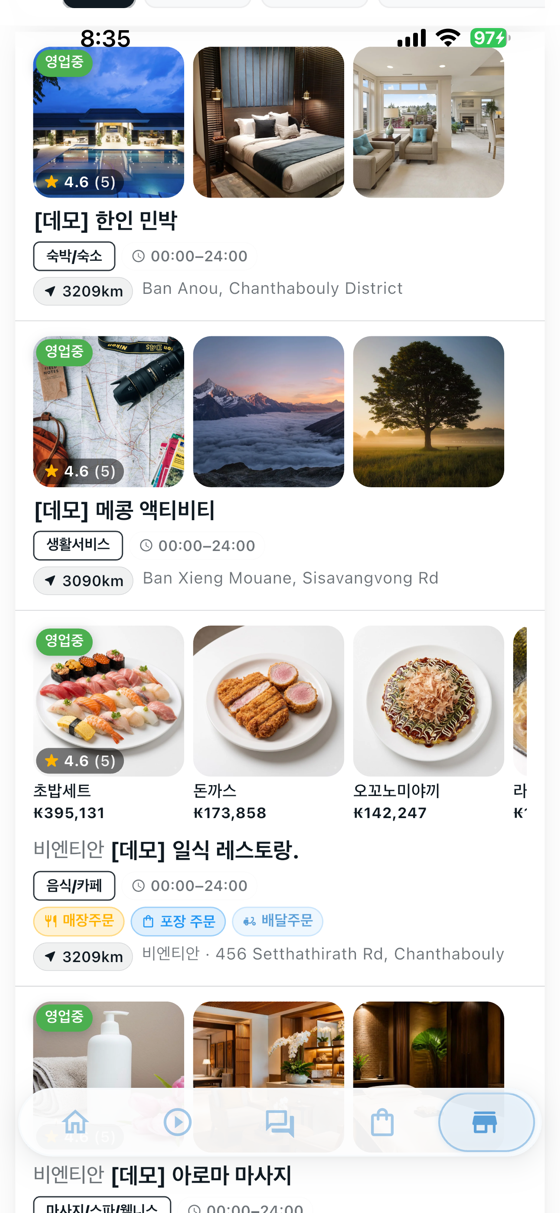Tap the 생활서비스 category tag

(78, 546)
